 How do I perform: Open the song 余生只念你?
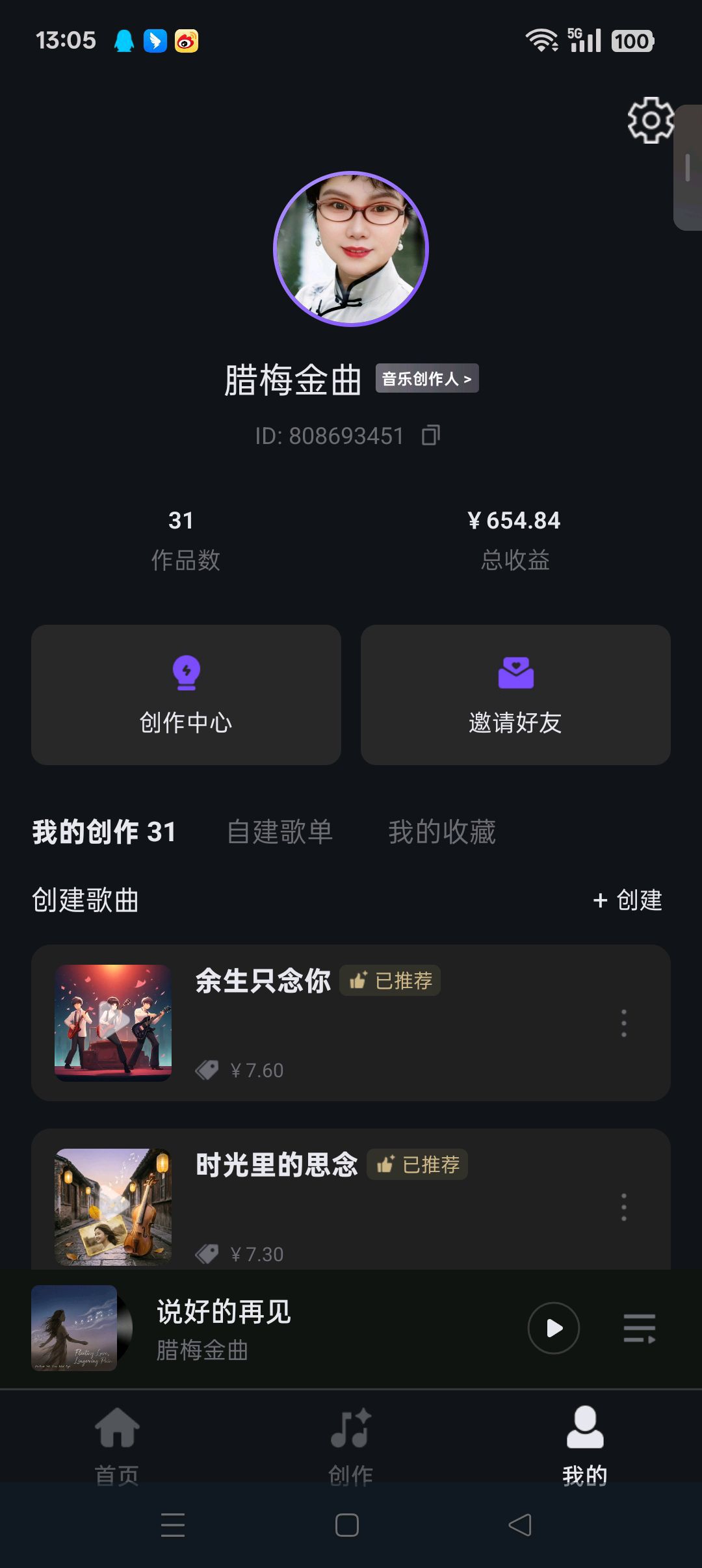(263, 981)
